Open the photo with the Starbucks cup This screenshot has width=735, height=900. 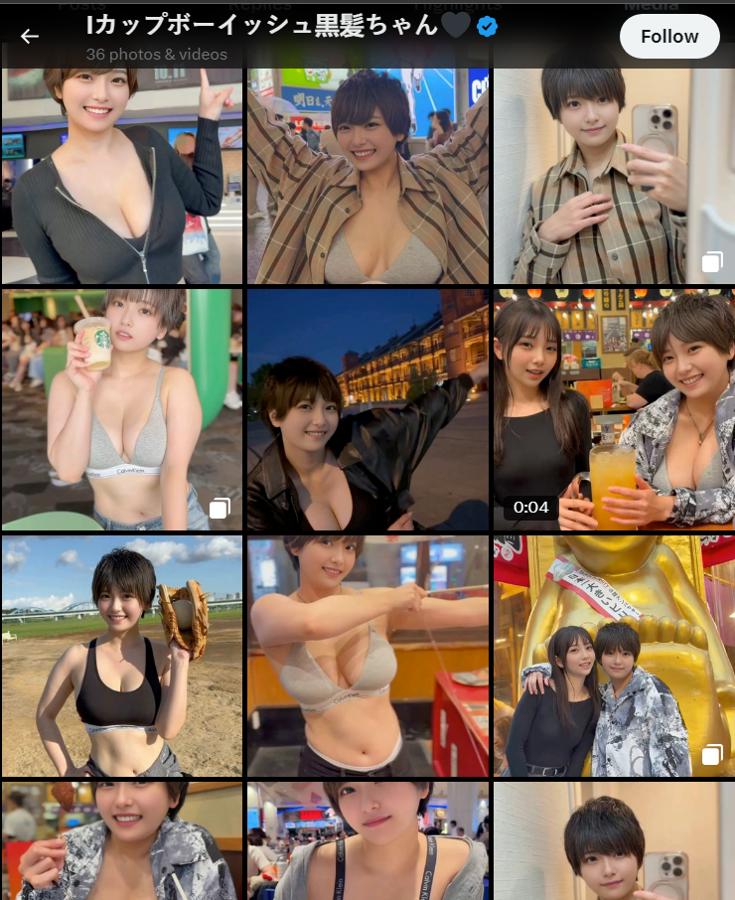coord(122,410)
